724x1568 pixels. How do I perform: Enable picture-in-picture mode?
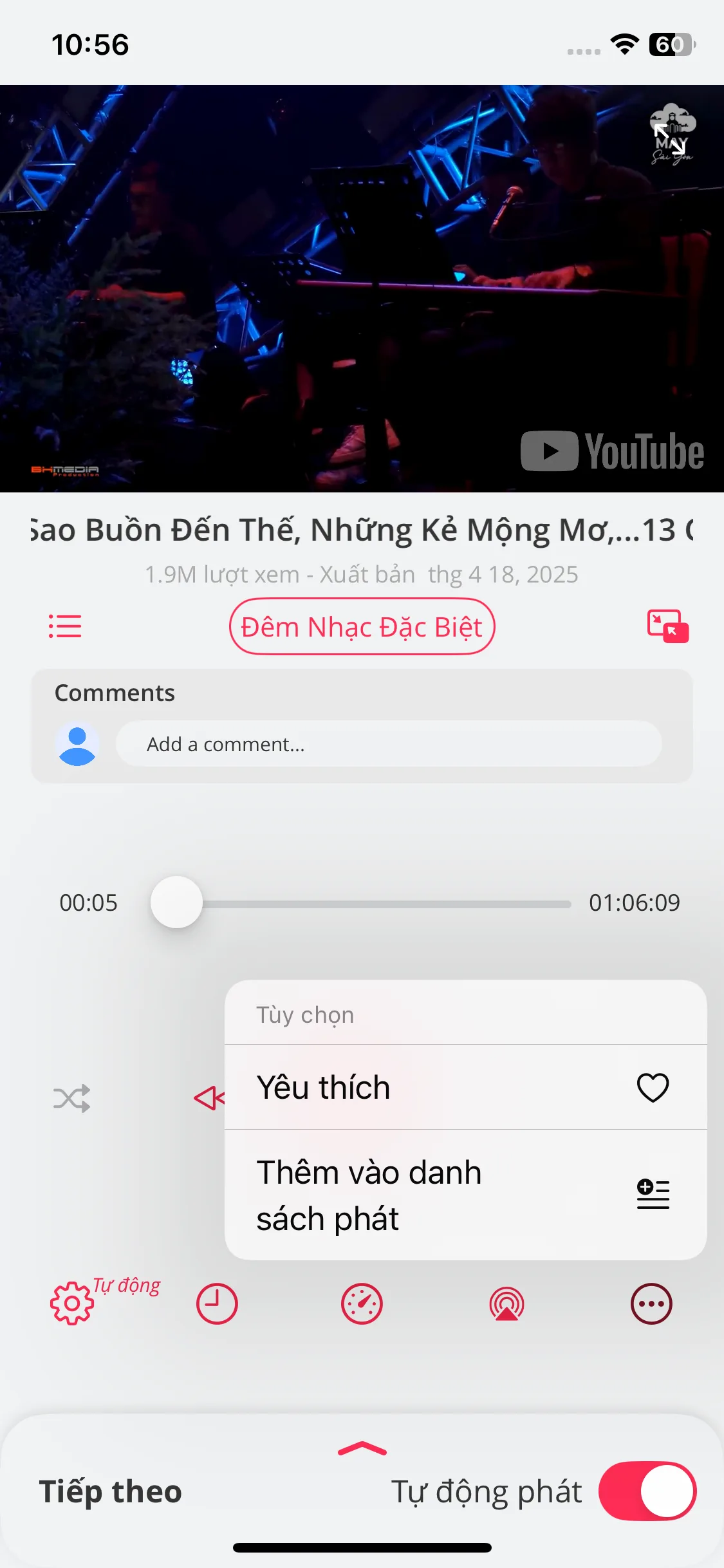pyautogui.click(x=667, y=626)
